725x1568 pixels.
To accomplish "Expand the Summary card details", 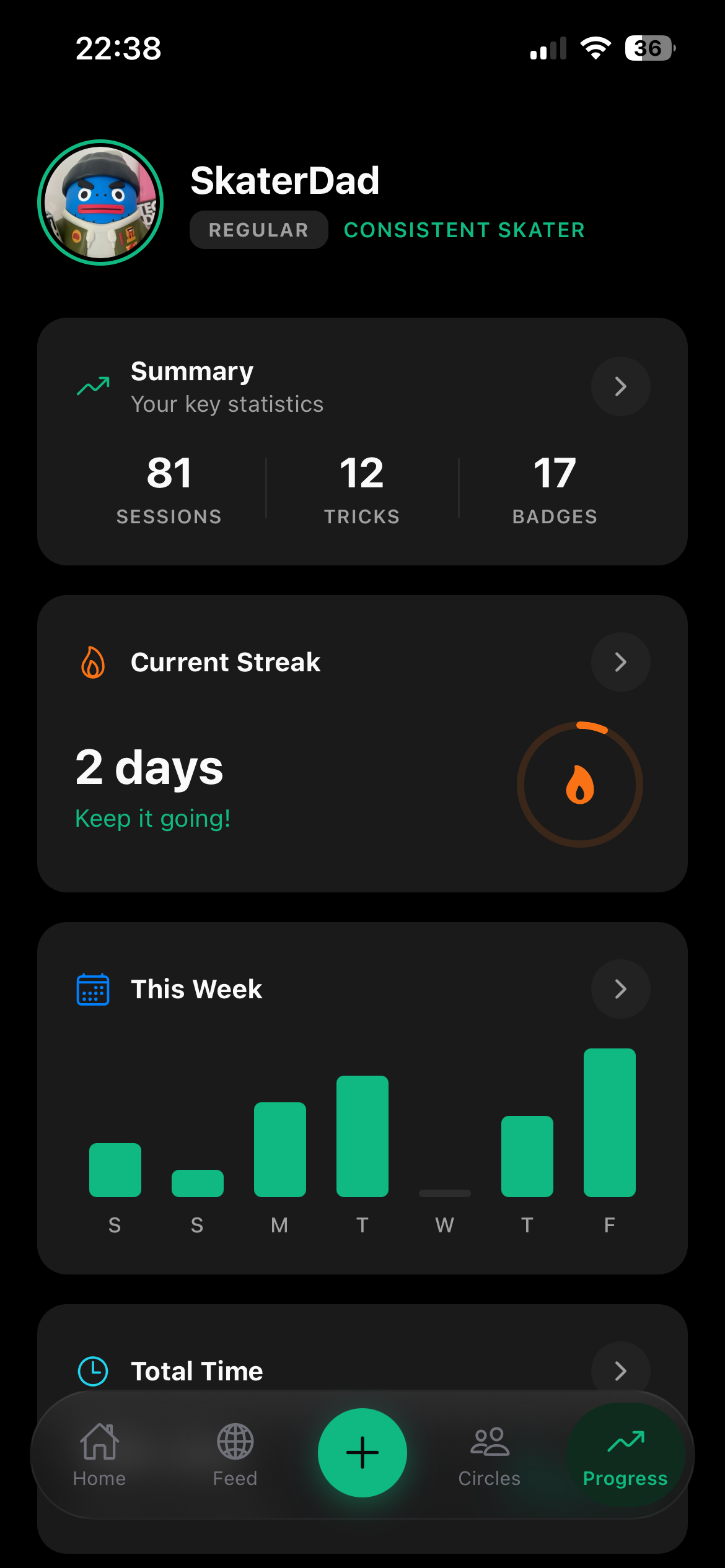I will tap(620, 386).
